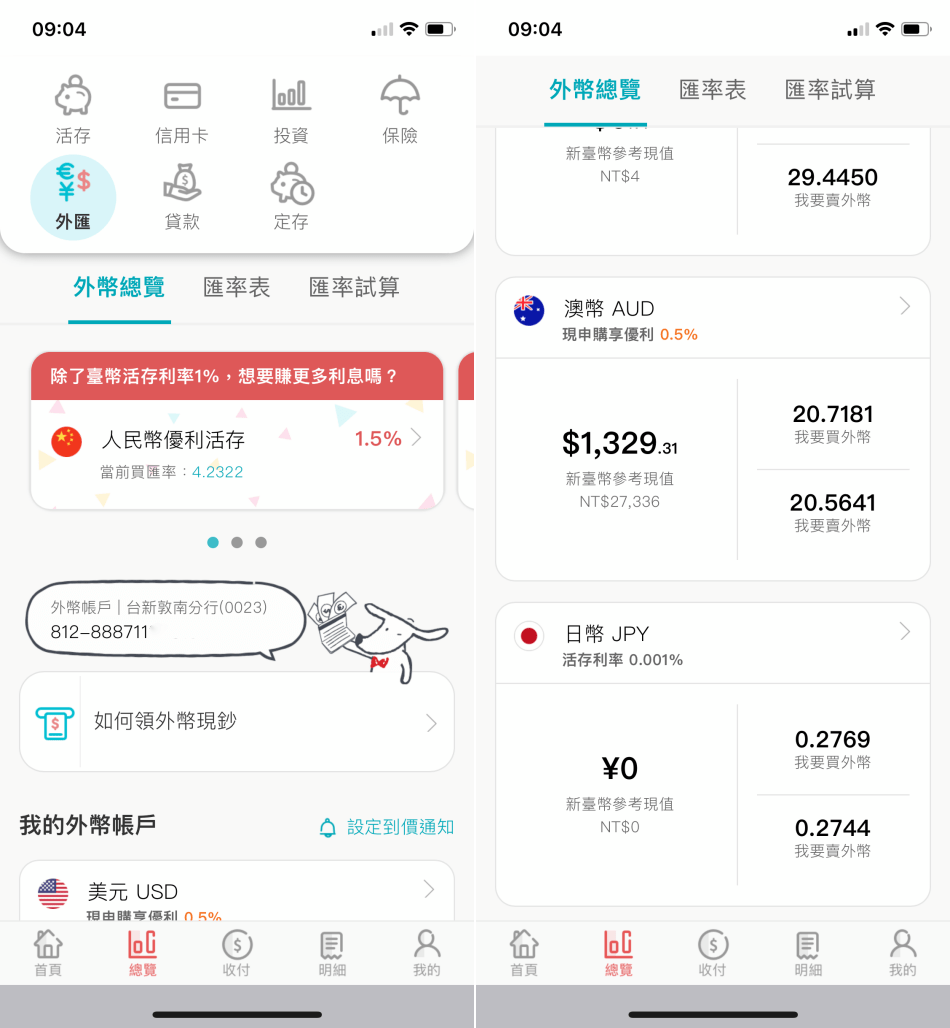The height and width of the screenshot is (1028, 950).
Task: Sell JPY at the 0.2744 rate
Action: [x=832, y=837]
